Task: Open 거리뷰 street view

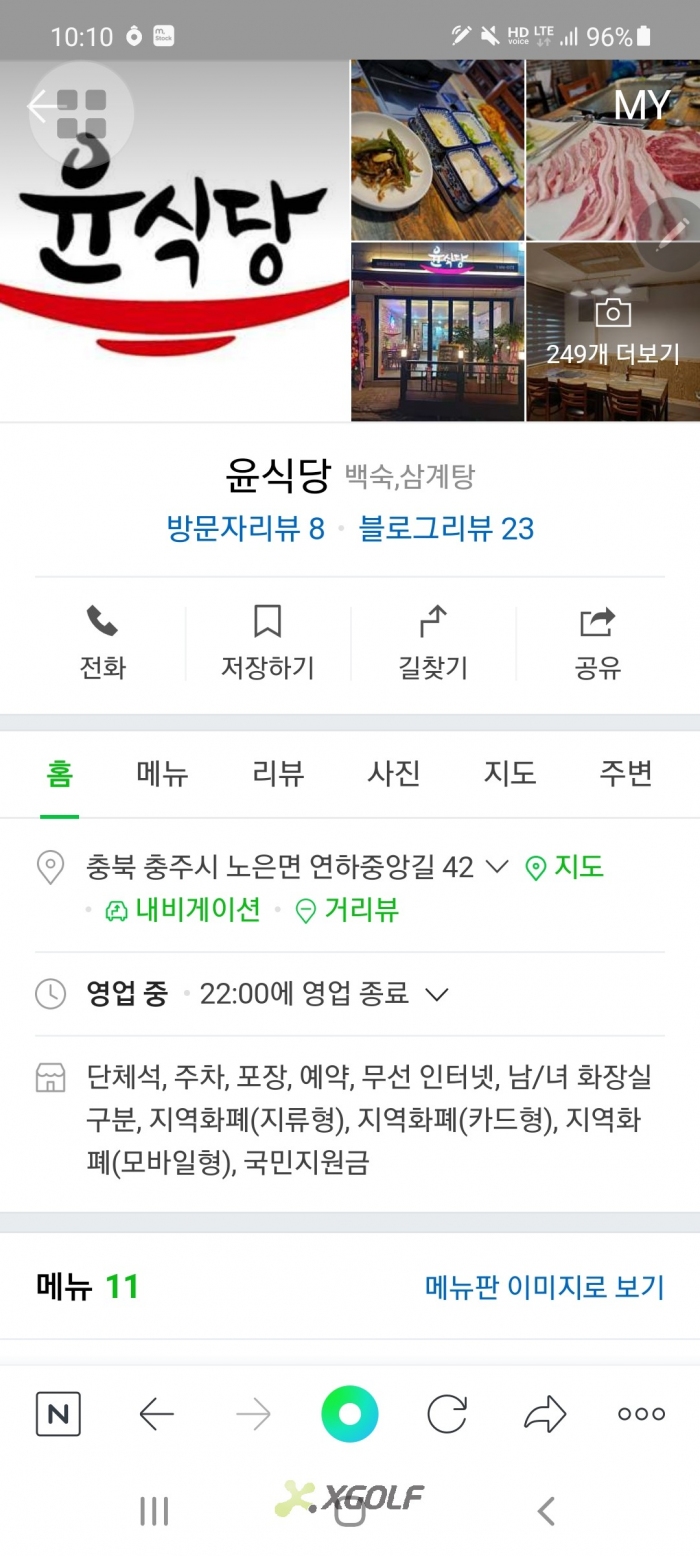Action: [x=347, y=909]
